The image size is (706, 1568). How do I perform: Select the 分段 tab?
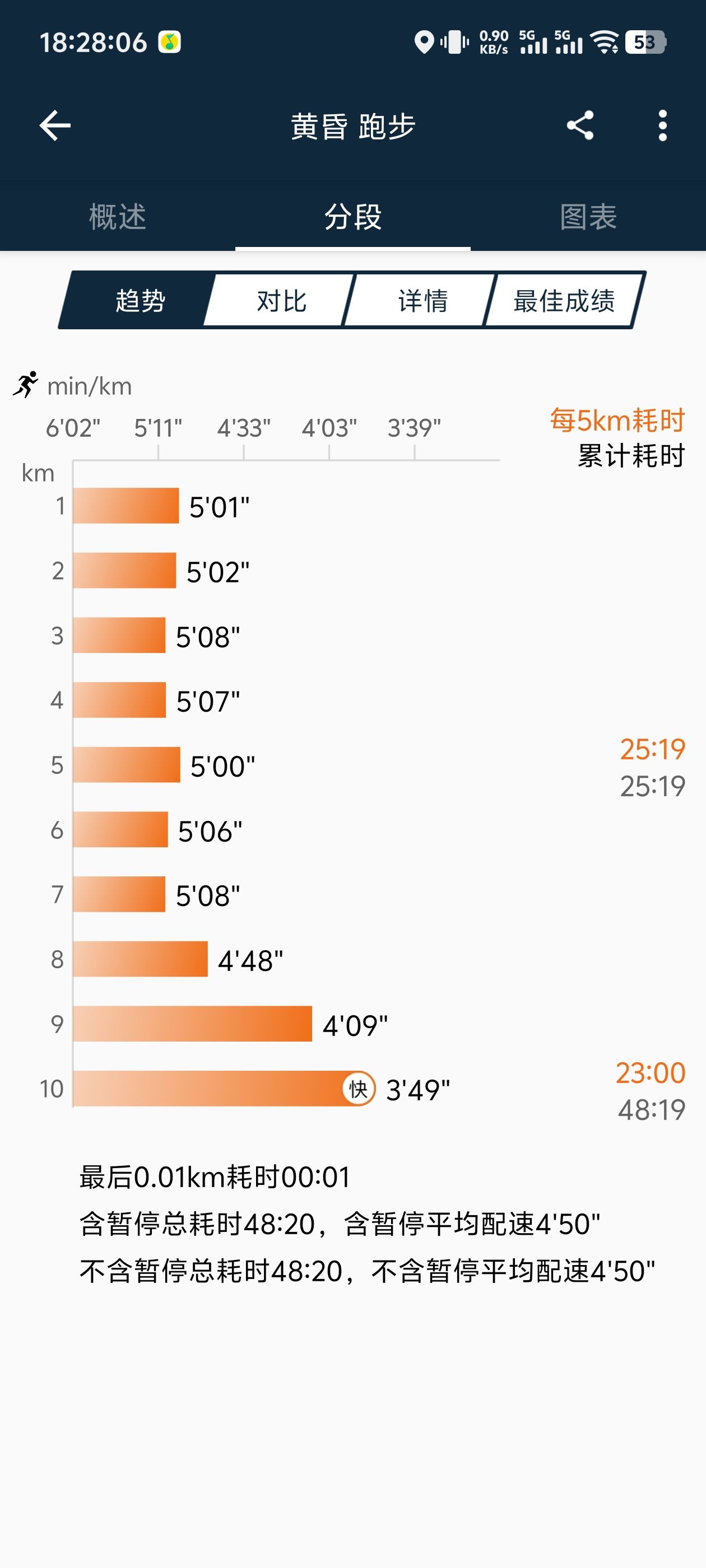352,217
